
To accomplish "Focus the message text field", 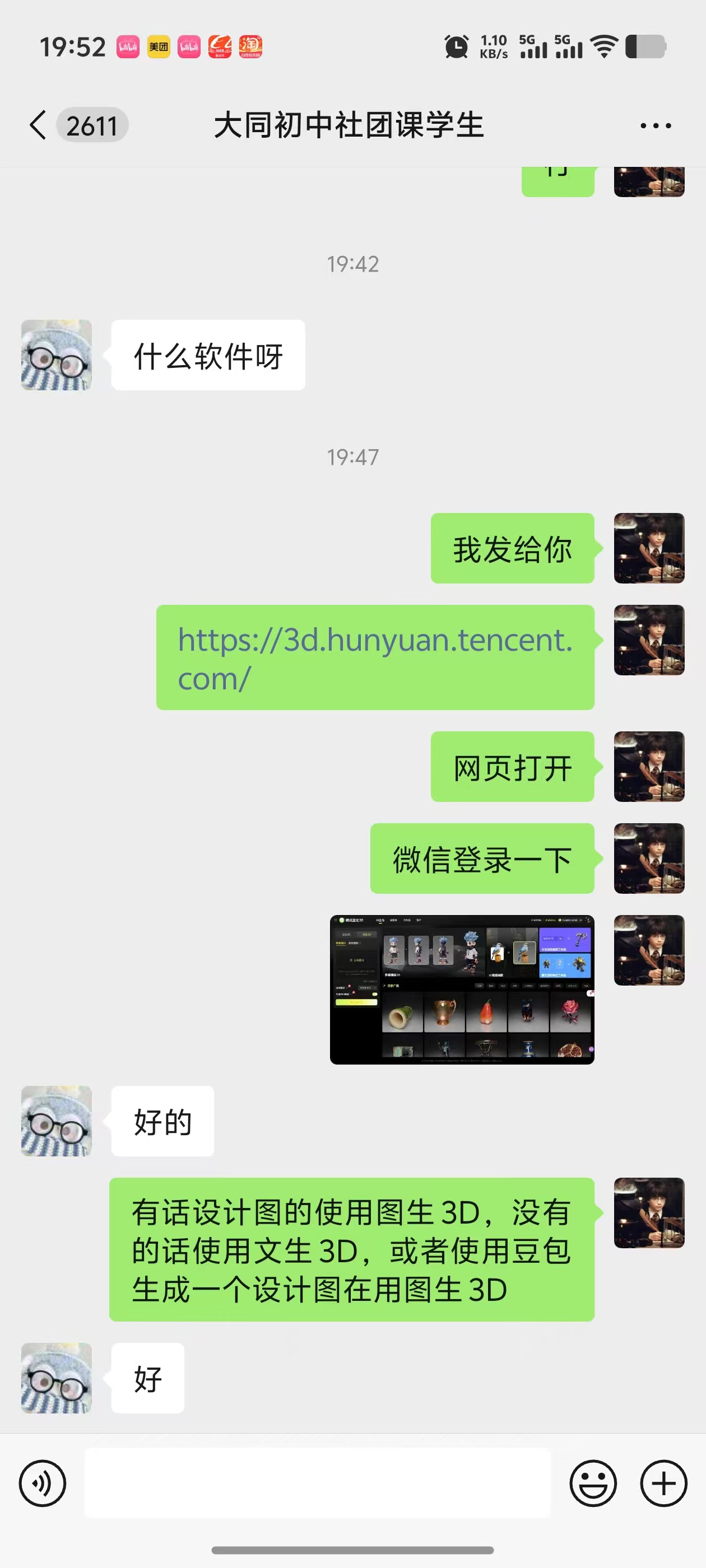I will (317, 1483).
